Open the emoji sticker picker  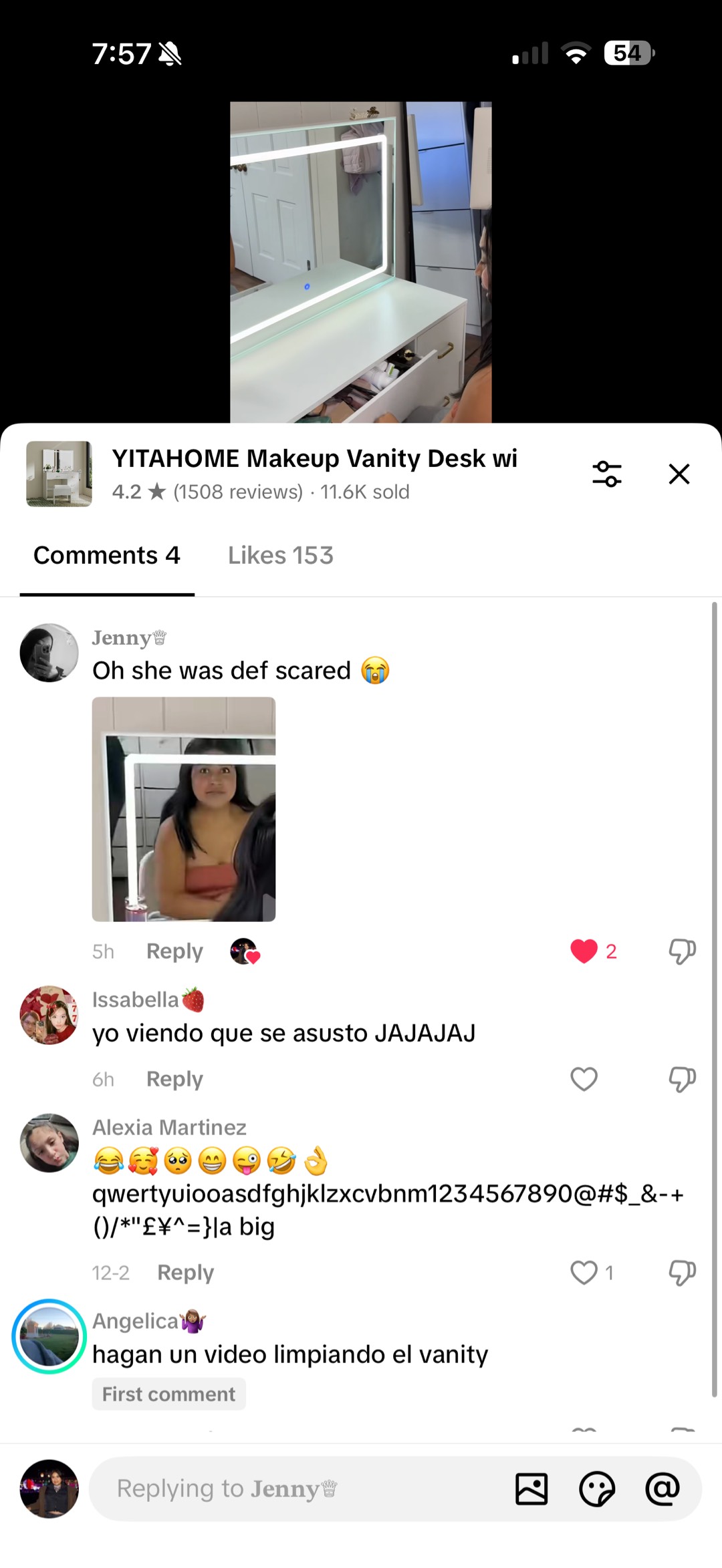tap(596, 1488)
